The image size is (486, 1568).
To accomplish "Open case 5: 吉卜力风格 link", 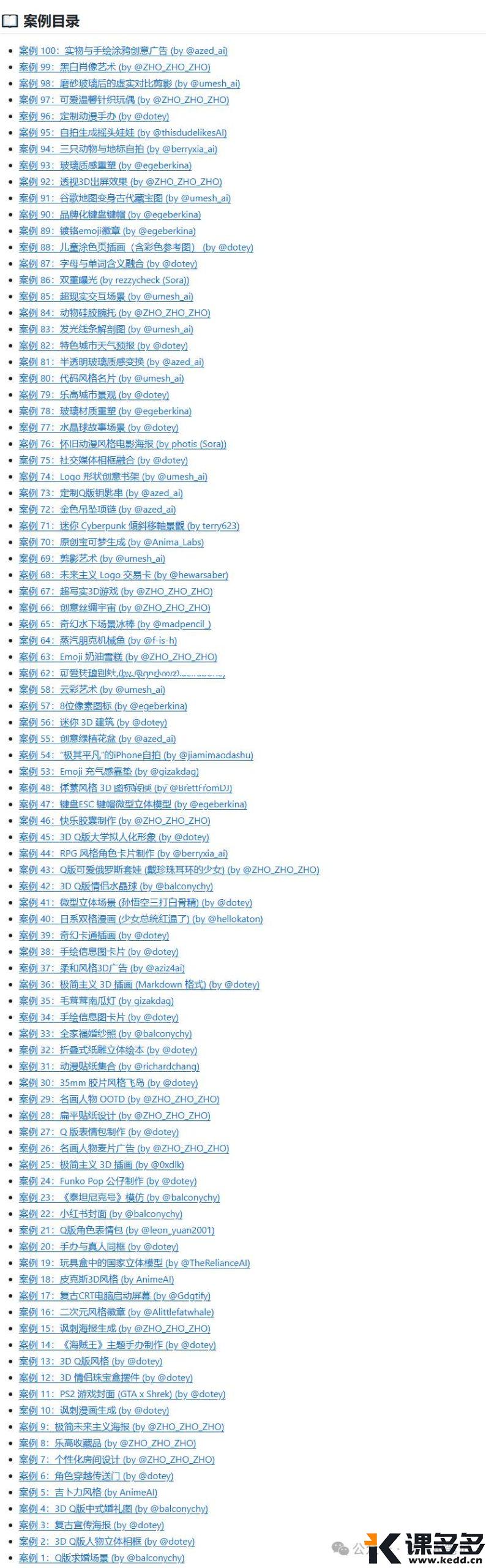I will point(88,1493).
